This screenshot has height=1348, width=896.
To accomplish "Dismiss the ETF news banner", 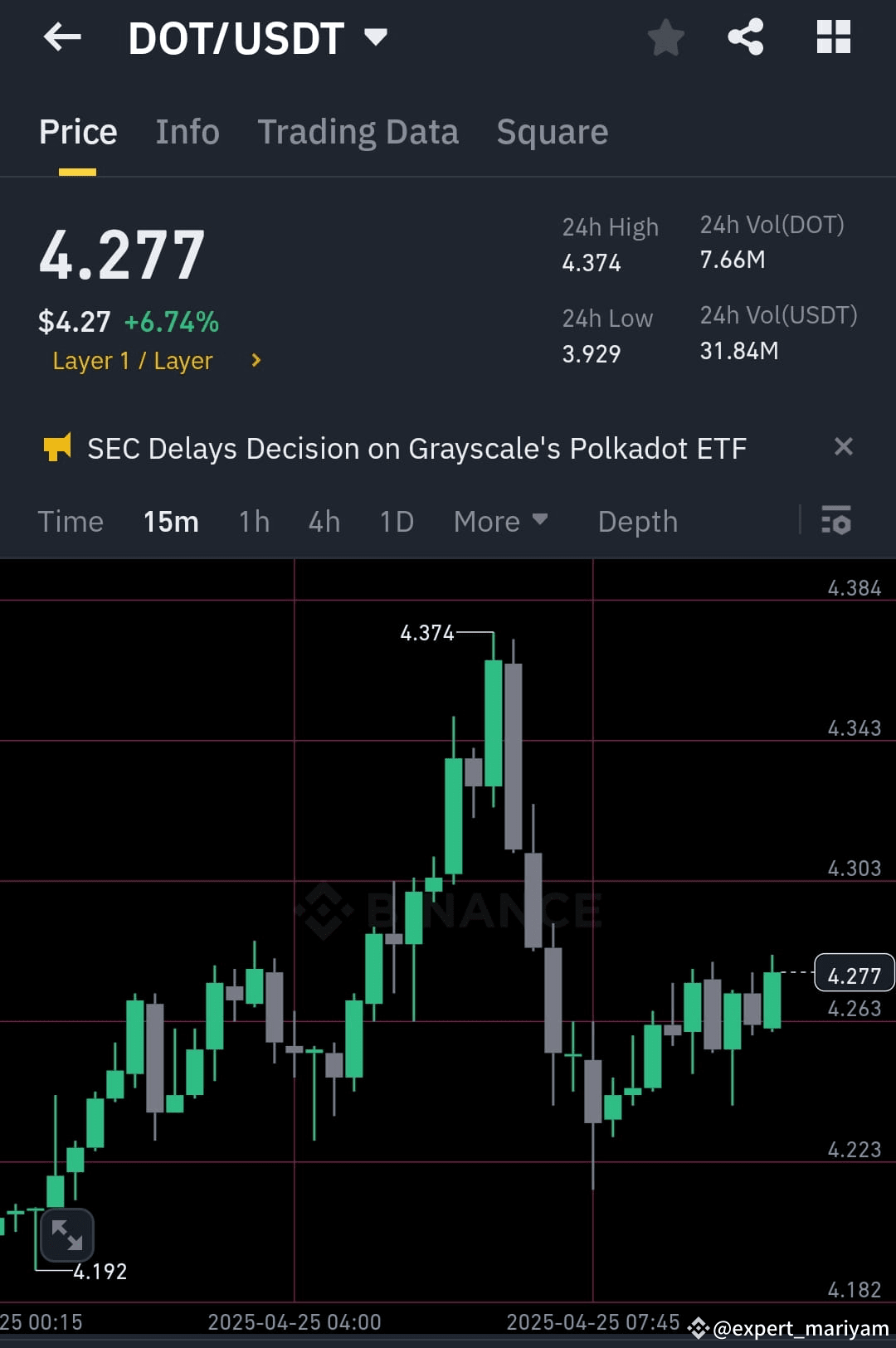I will click(844, 447).
